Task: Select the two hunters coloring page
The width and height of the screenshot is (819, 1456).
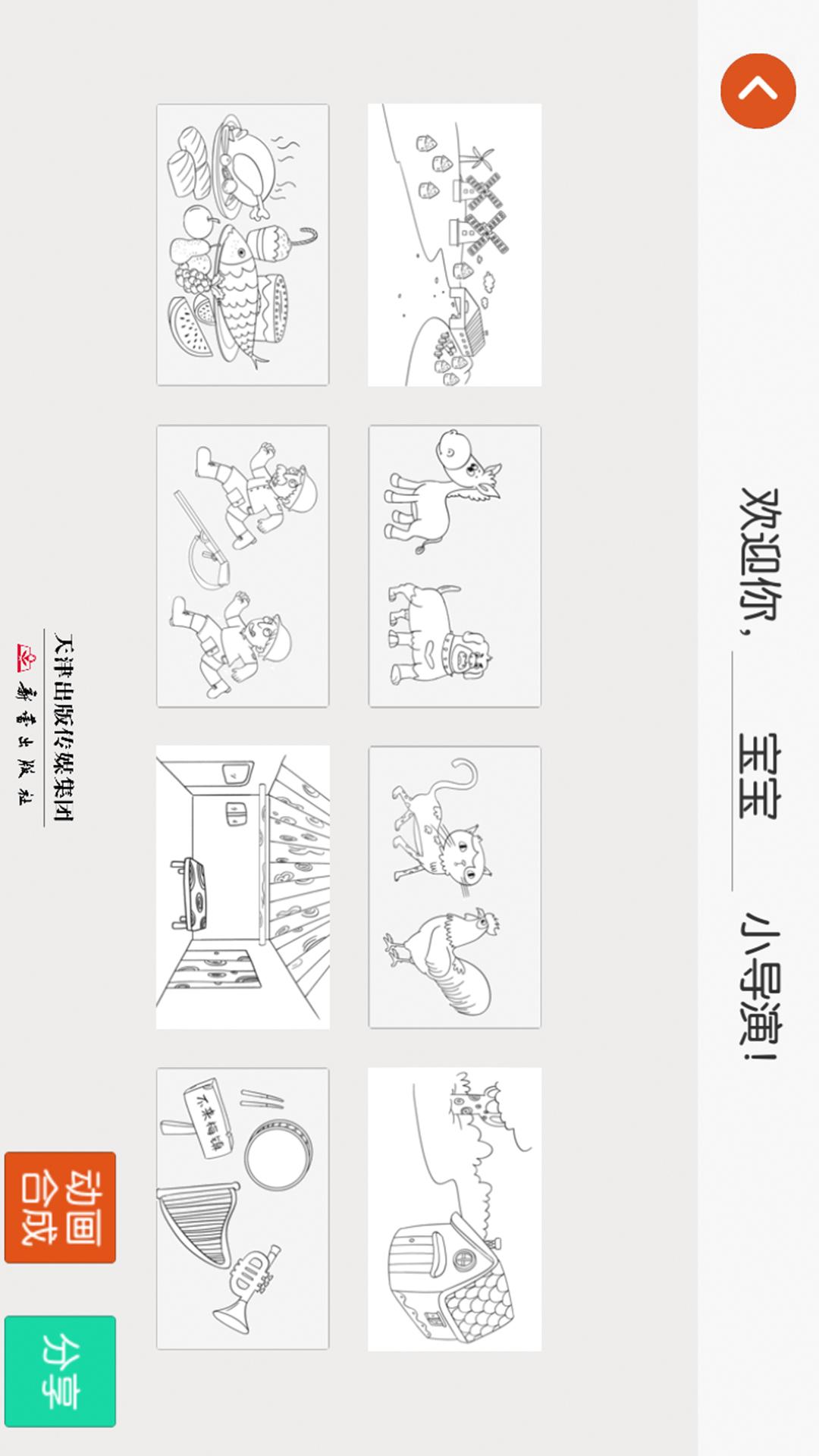Action: [243, 566]
